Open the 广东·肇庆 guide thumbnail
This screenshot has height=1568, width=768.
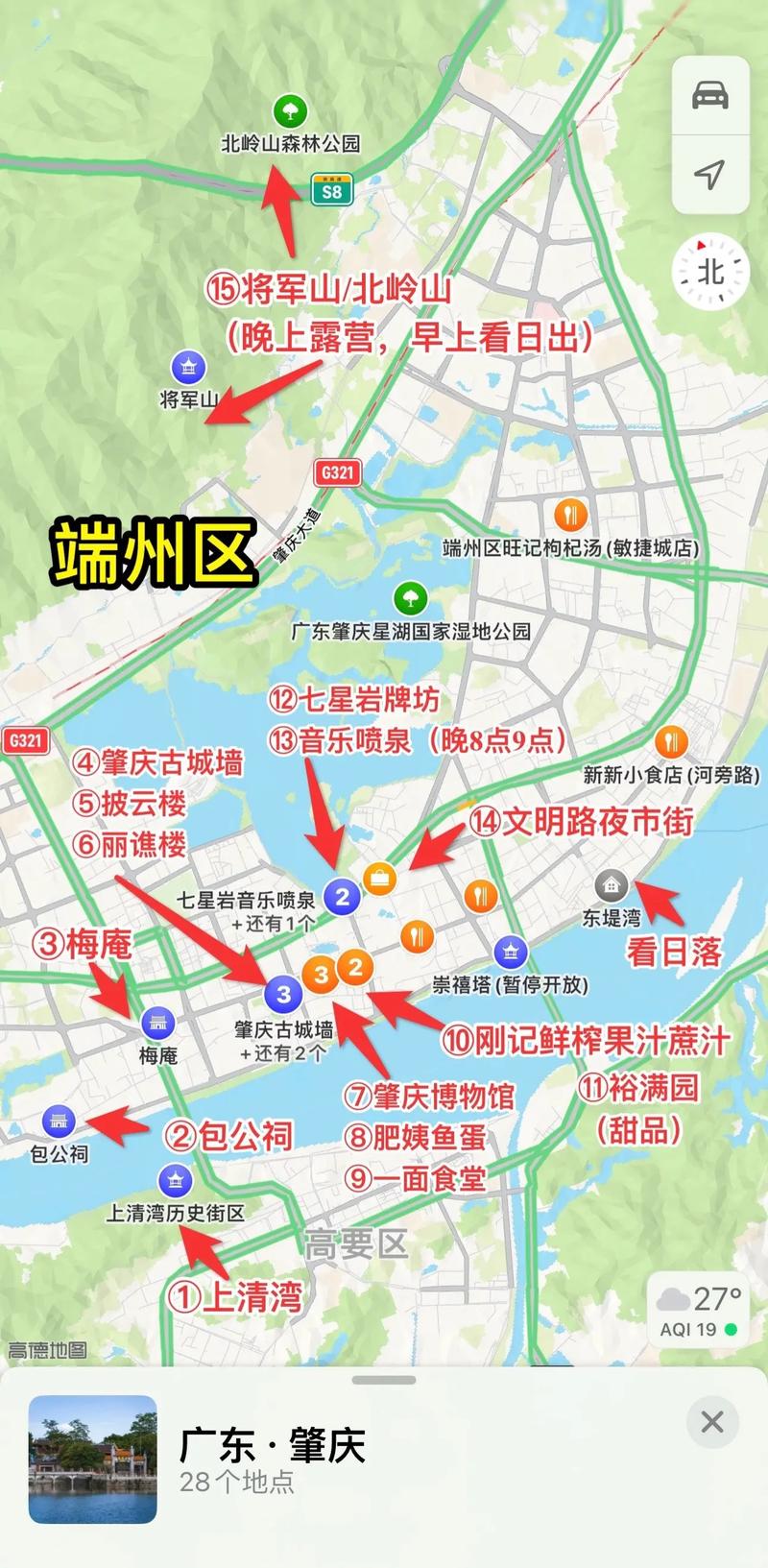[x=93, y=1459]
